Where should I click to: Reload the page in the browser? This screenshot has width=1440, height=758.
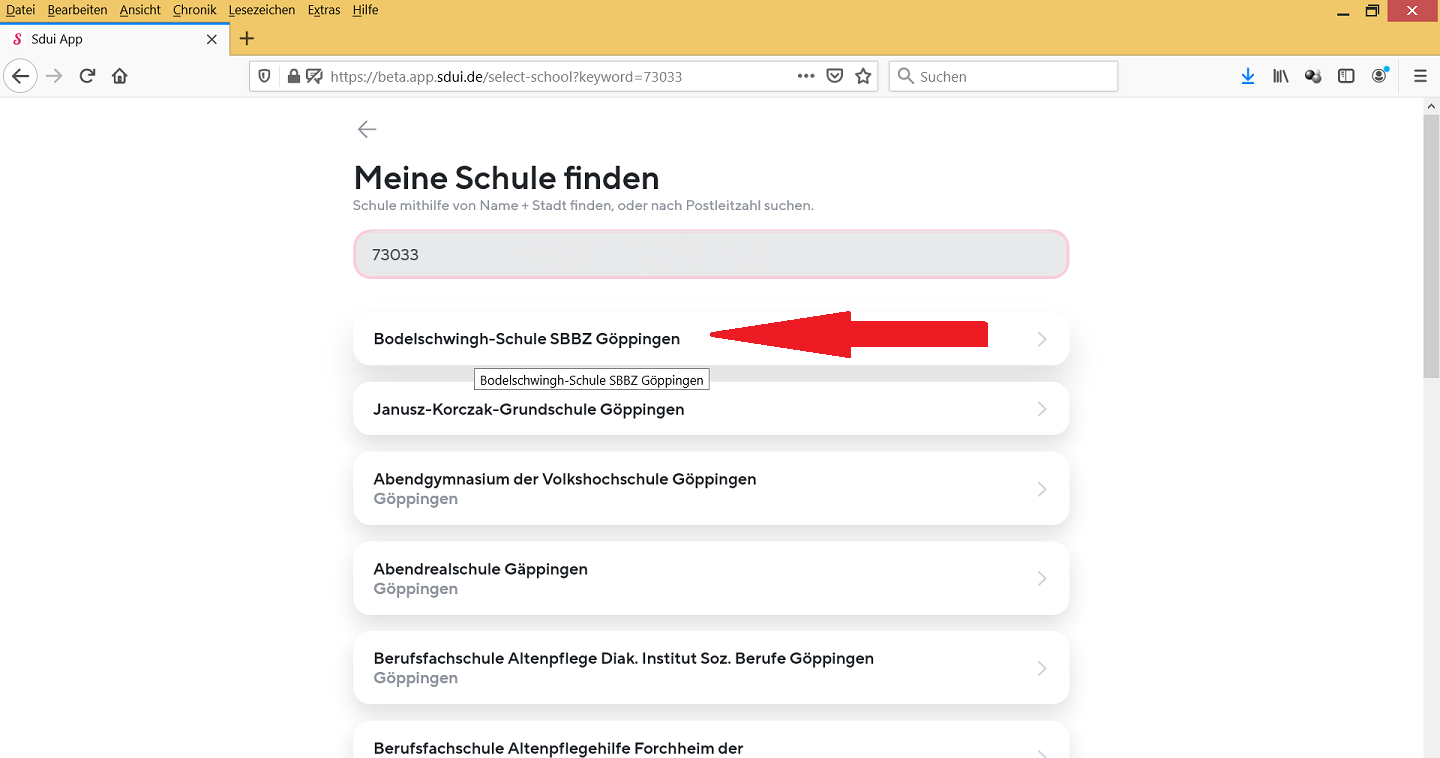point(87,76)
